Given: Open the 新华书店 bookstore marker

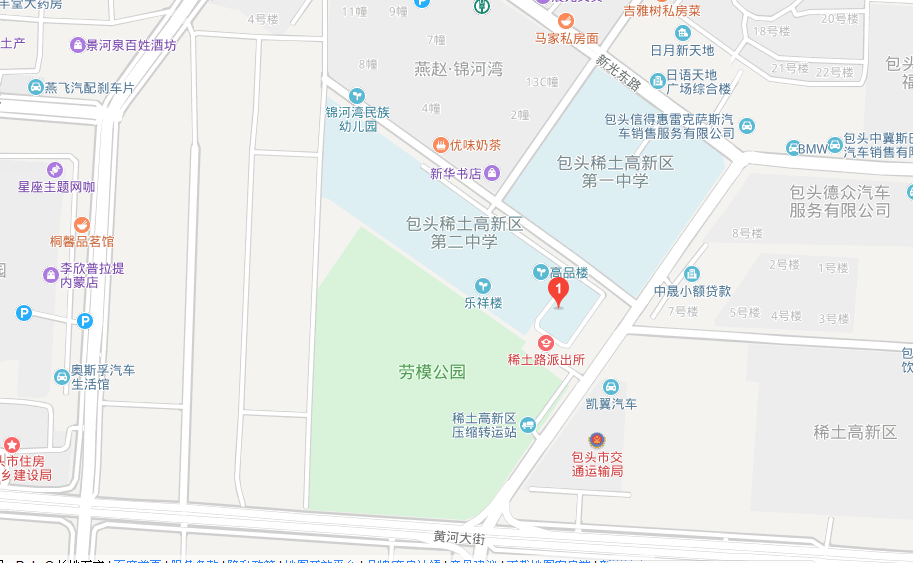Looking at the screenshot, I should pyautogui.click(x=491, y=173).
